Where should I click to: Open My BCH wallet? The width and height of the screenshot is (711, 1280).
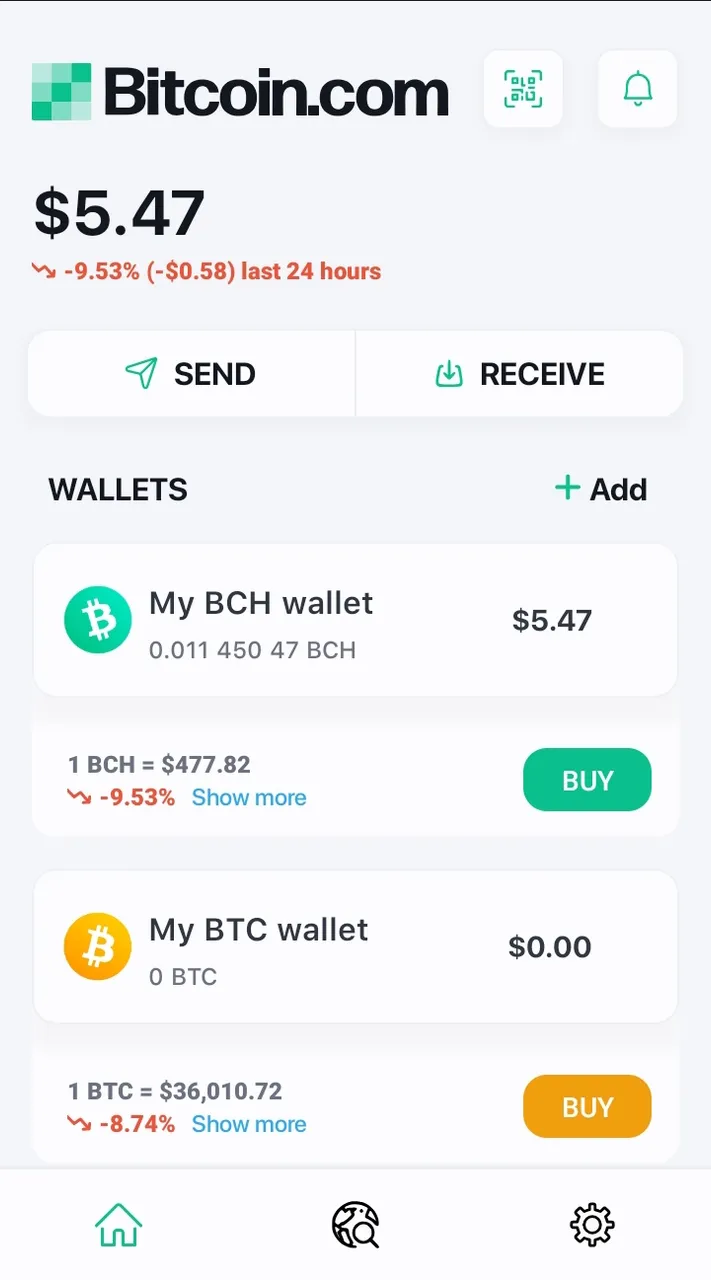point(355,621)
